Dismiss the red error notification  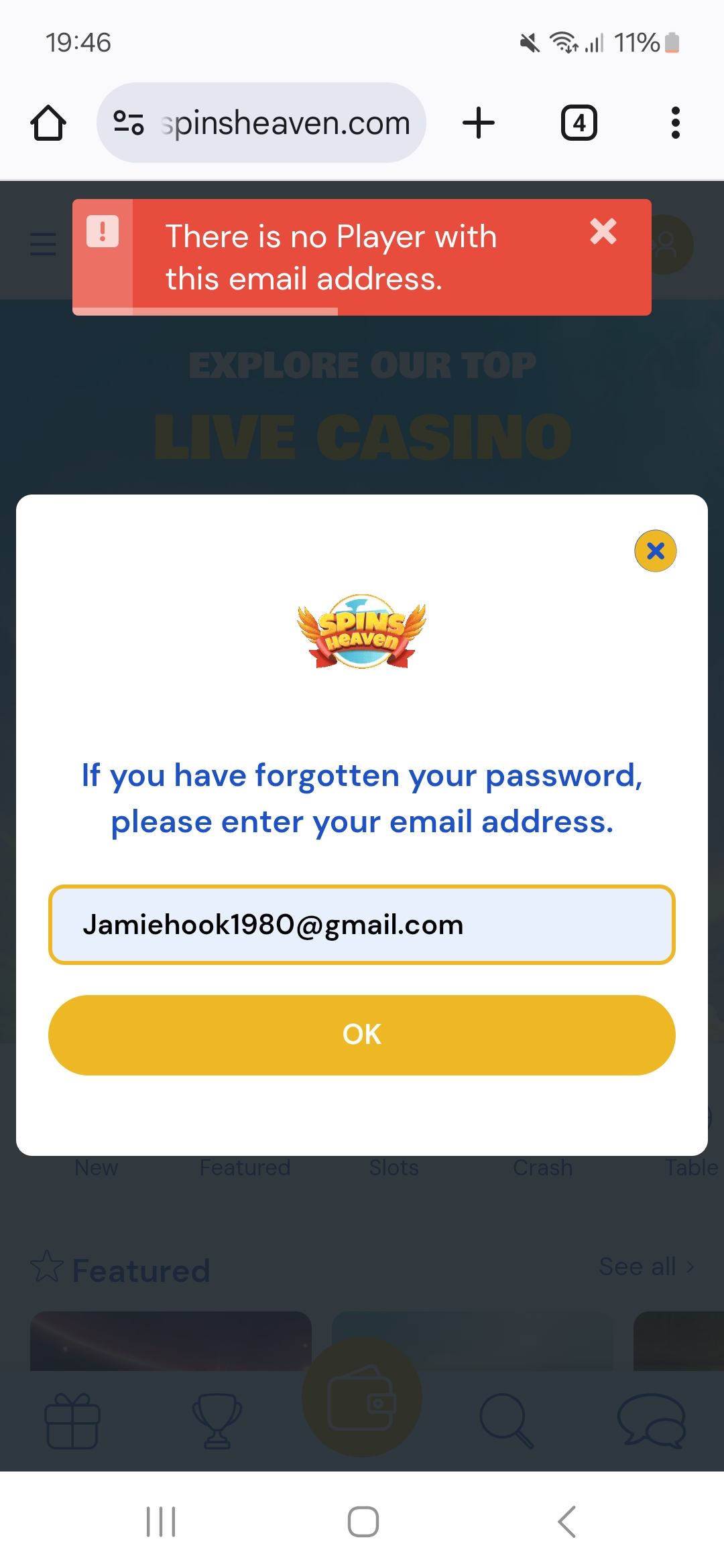click(x=603, y=232)
